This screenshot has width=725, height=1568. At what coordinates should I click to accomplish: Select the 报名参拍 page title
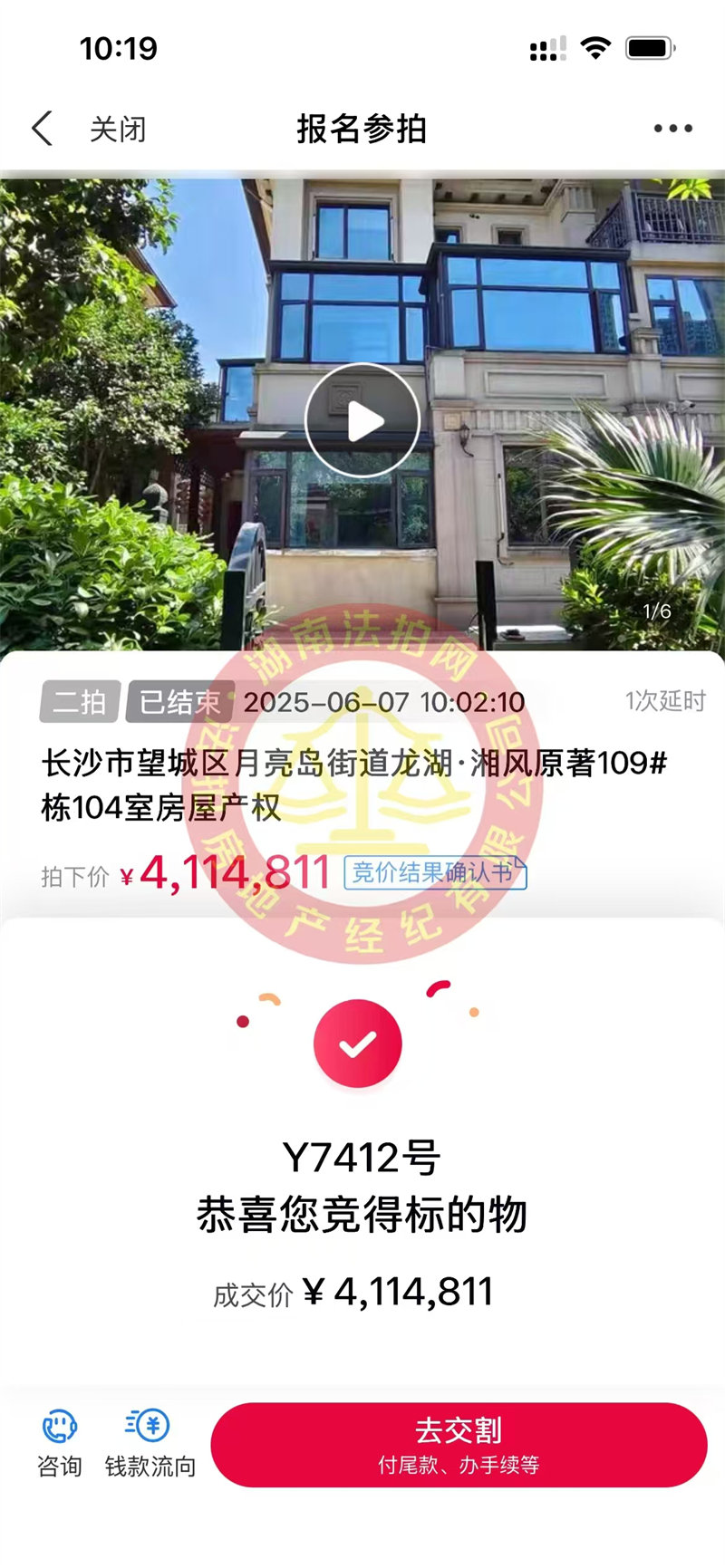click(362, 129)
